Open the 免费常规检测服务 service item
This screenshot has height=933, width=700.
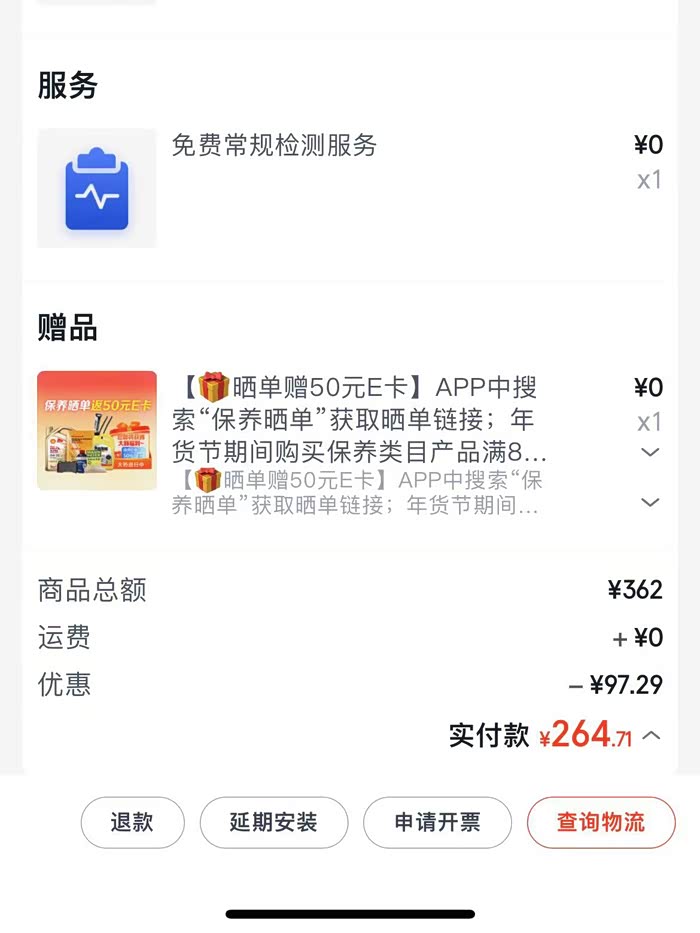tap(274, 146)
